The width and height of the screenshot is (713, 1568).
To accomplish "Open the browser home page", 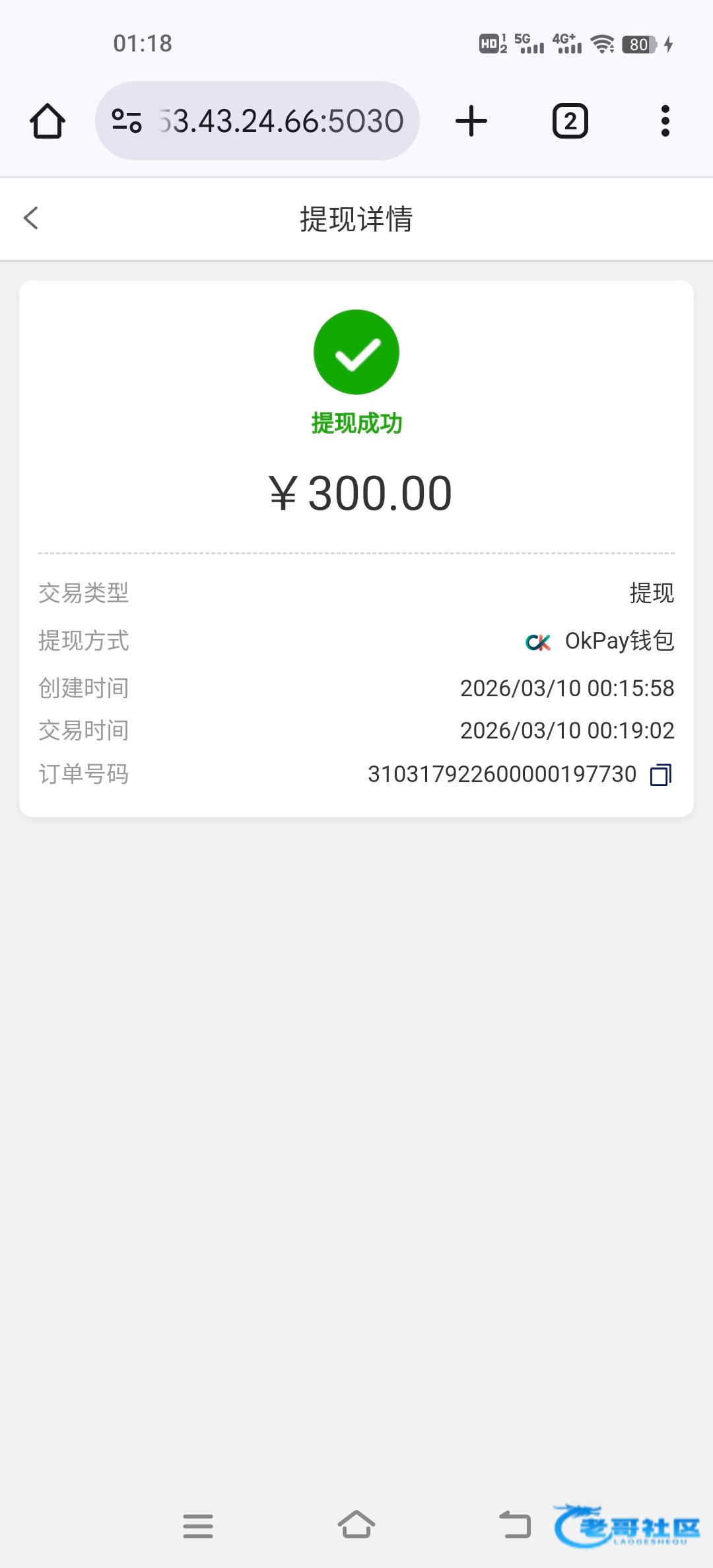I will [x=48, y=121].
